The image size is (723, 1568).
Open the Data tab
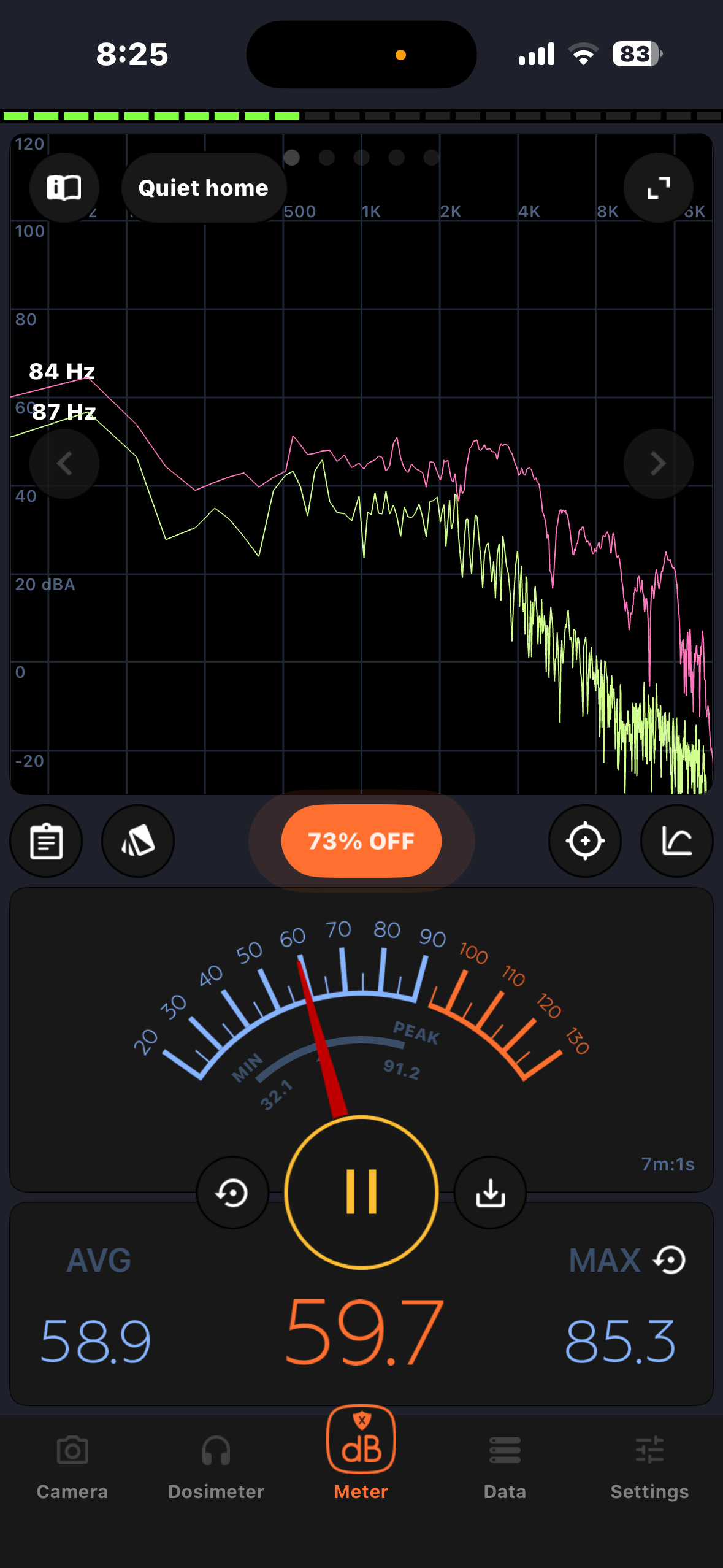[505, 1467]
